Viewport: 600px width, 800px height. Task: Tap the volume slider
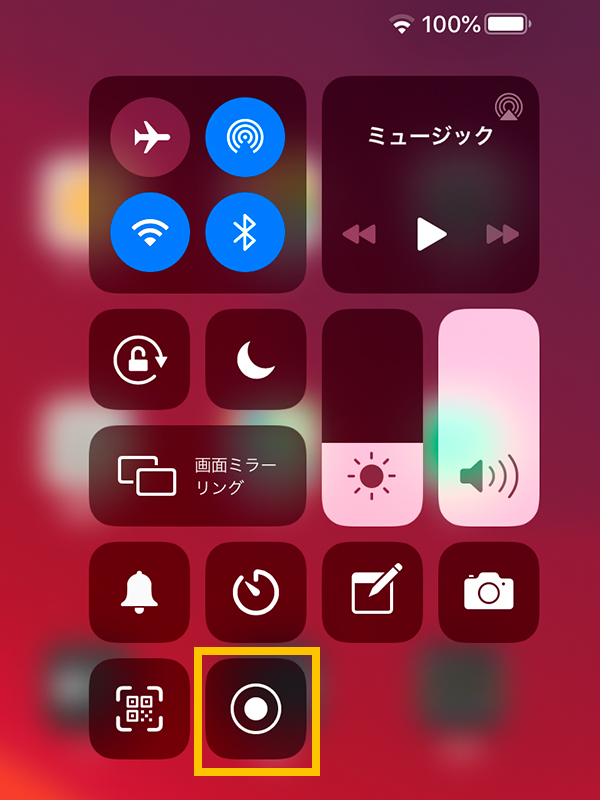[x=489, y=418]
